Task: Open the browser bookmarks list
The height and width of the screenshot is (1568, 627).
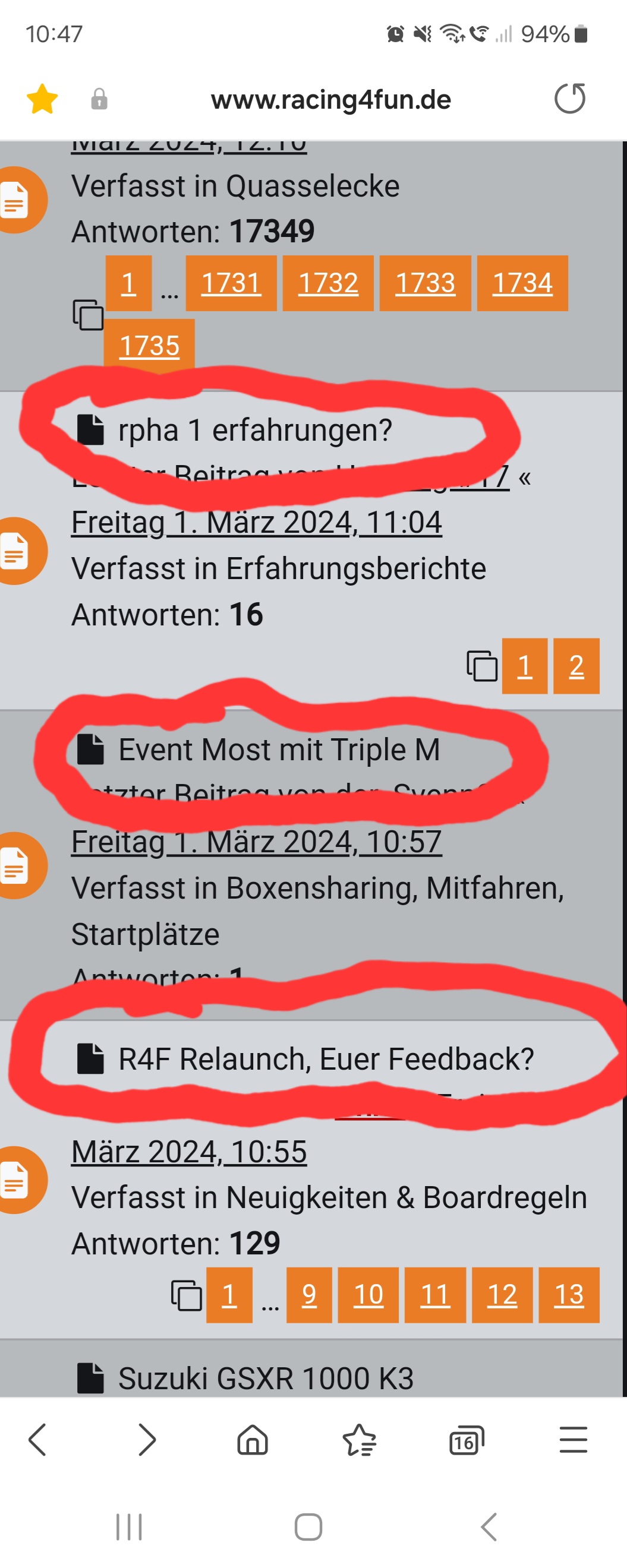Action: (x=360, y=1440)
